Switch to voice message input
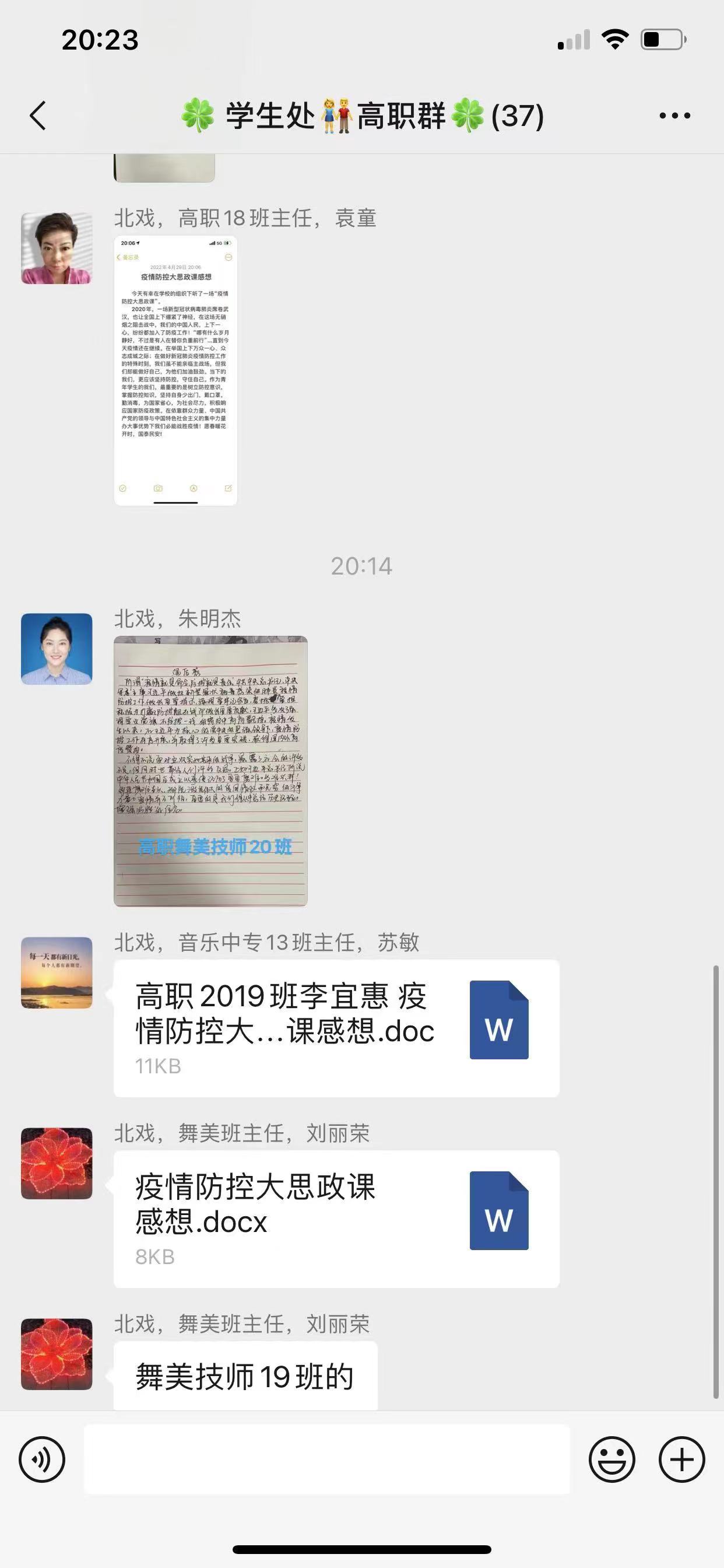Image resolution: width=724 pixels, height=1568 pixels. pyautogui.click(x=42, y=1459)
